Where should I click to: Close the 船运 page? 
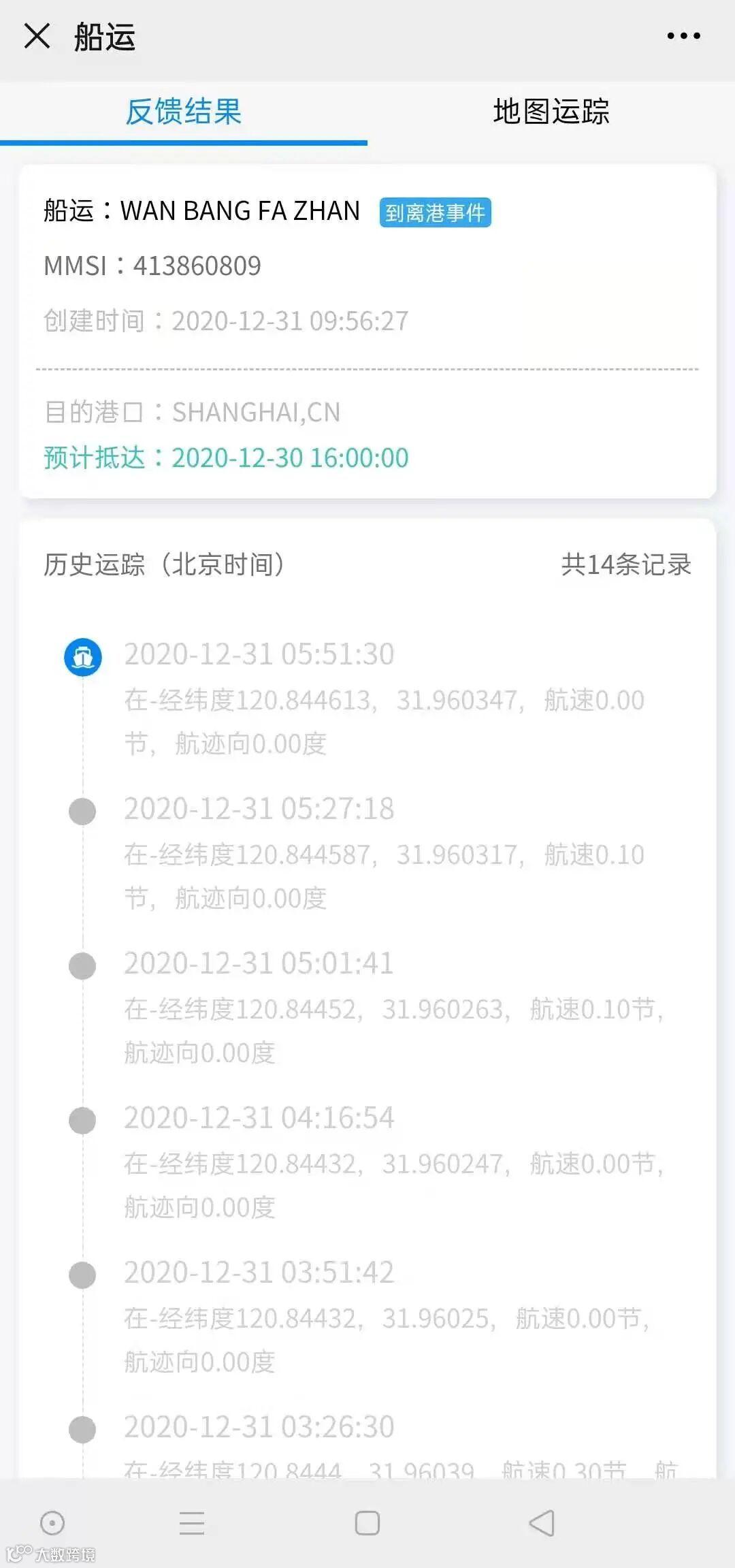point(37,35)
